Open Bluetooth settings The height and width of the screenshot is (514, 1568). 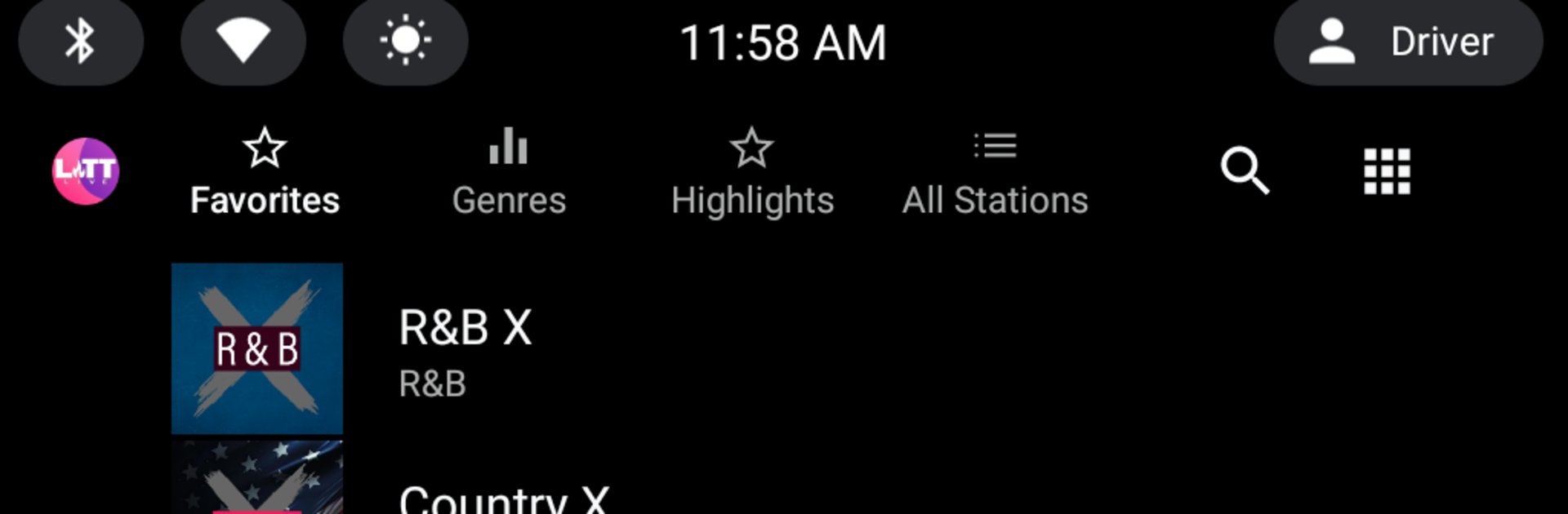[x=81, y=42]
